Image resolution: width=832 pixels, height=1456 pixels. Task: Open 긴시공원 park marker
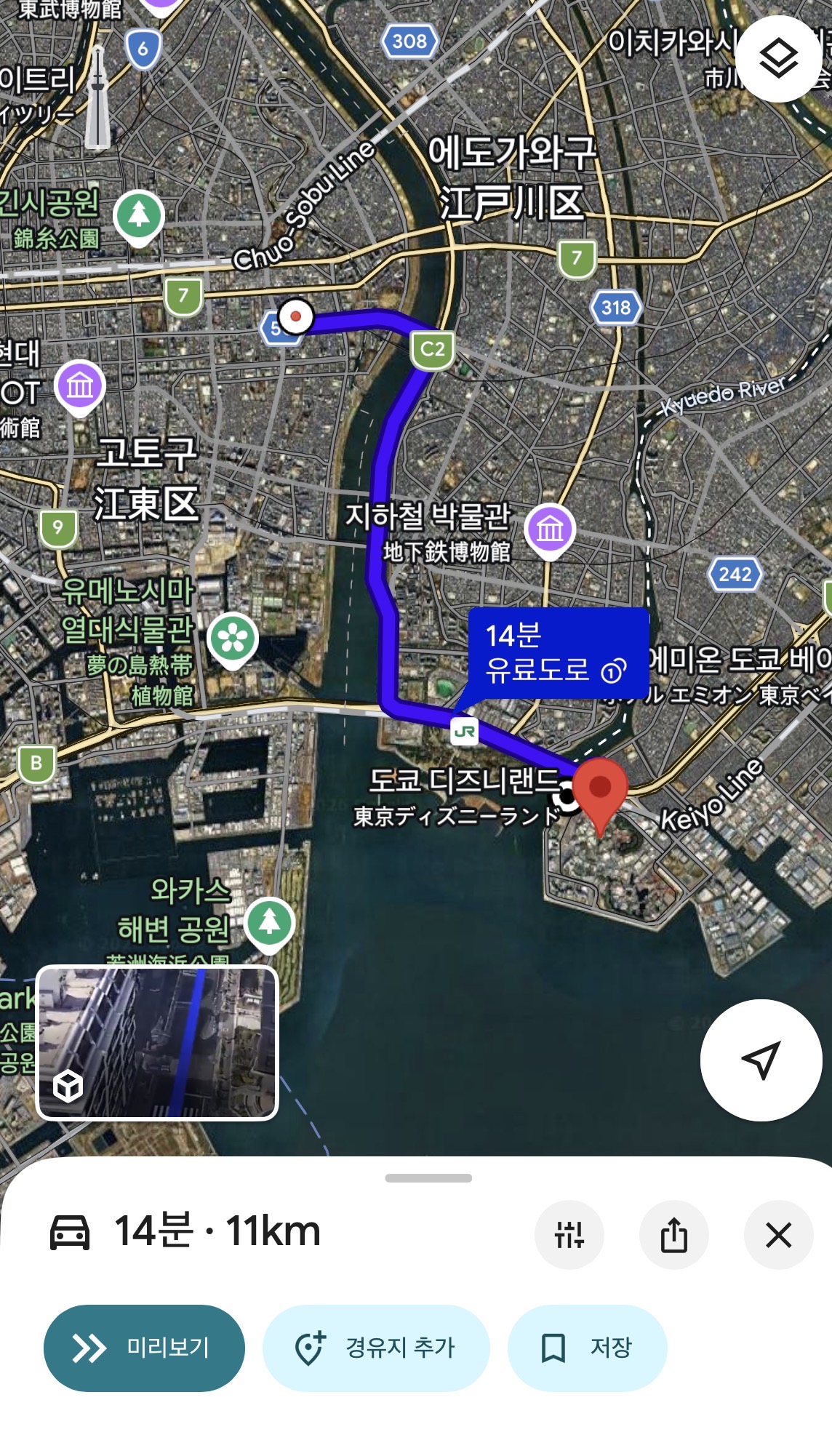pos(139,215)
